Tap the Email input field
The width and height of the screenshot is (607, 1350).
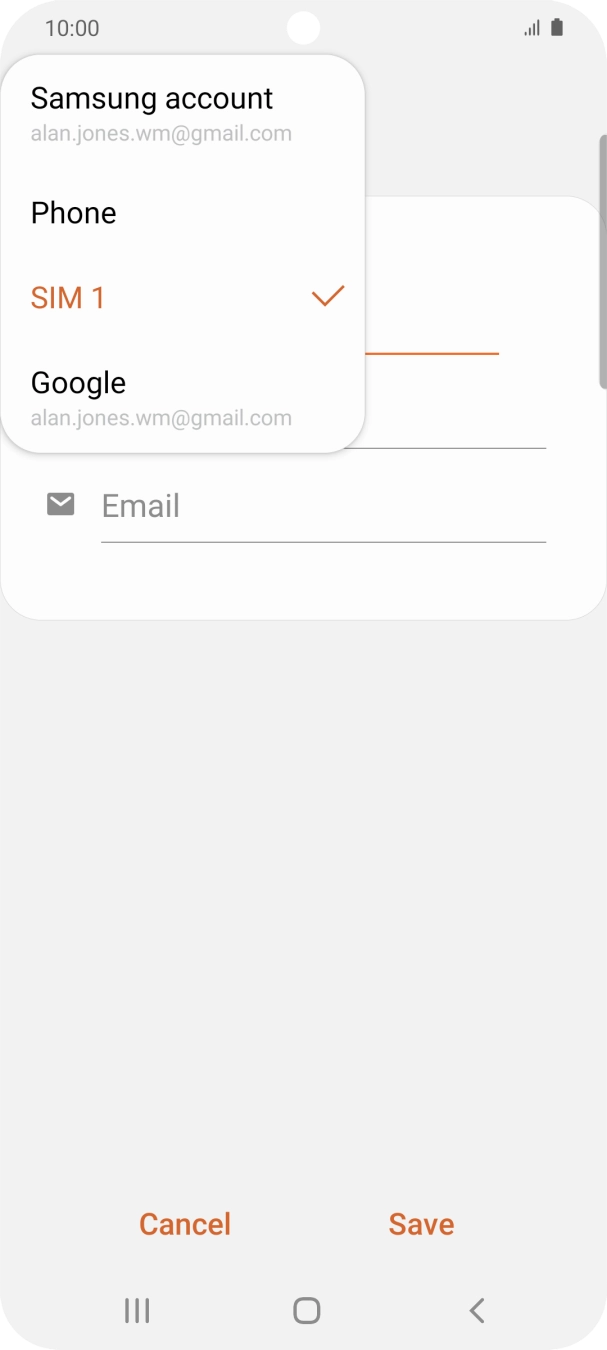click(x=322, y=506)
